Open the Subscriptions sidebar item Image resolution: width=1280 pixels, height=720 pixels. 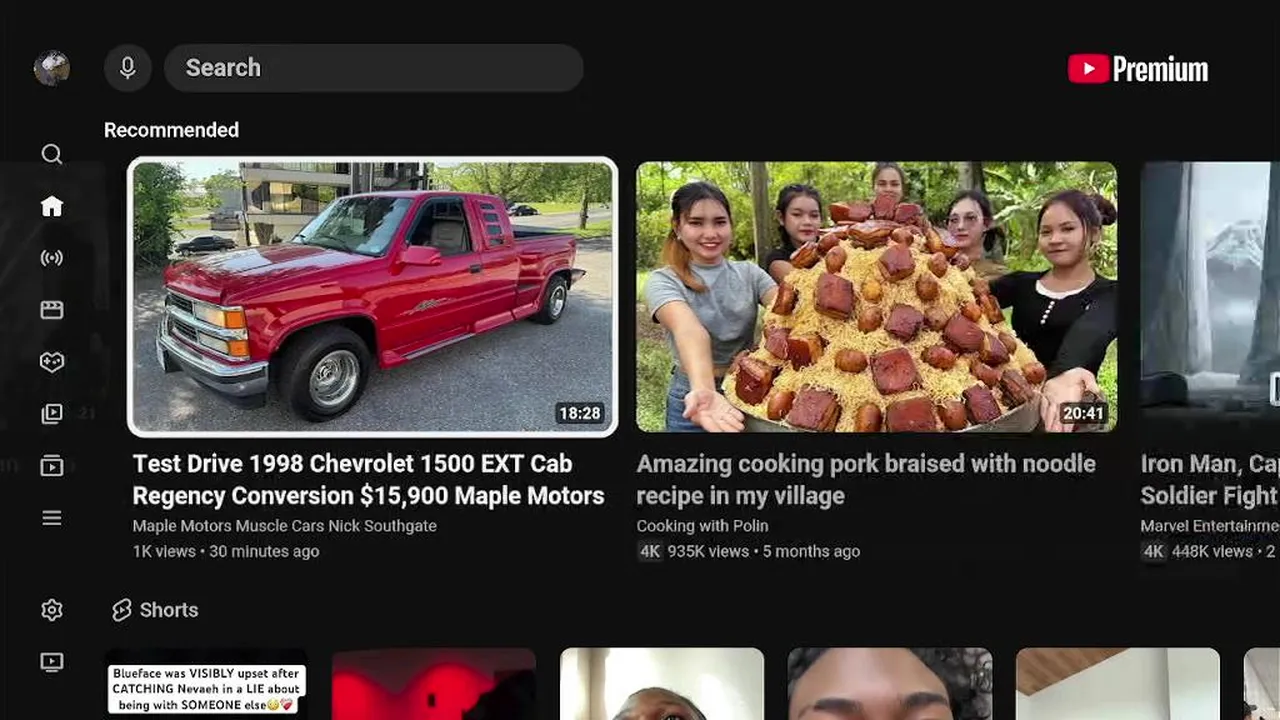point(52,466)
